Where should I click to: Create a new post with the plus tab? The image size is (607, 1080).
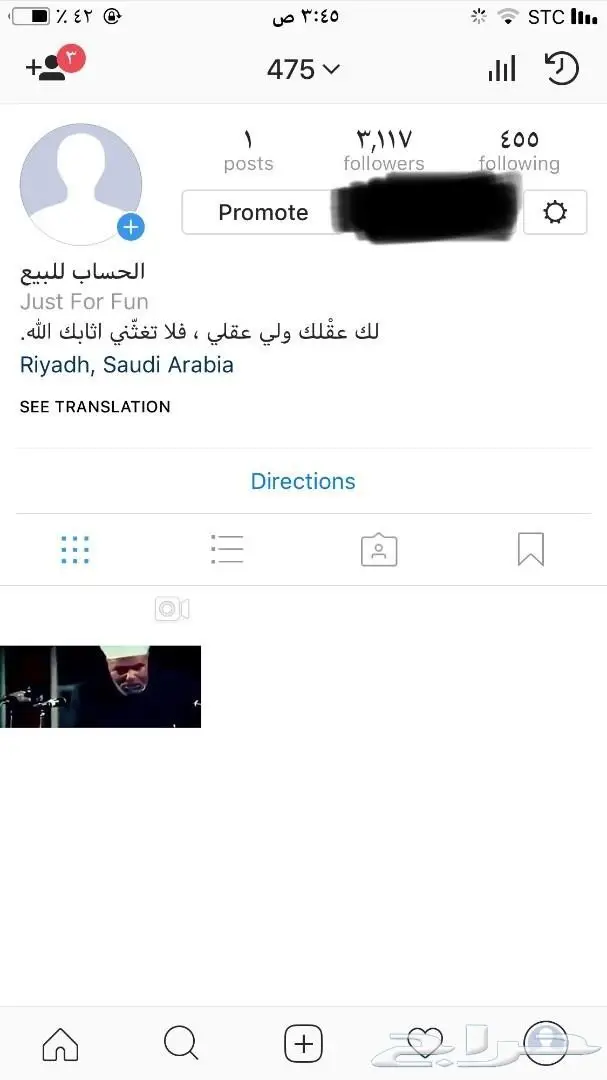point(303,1044)
